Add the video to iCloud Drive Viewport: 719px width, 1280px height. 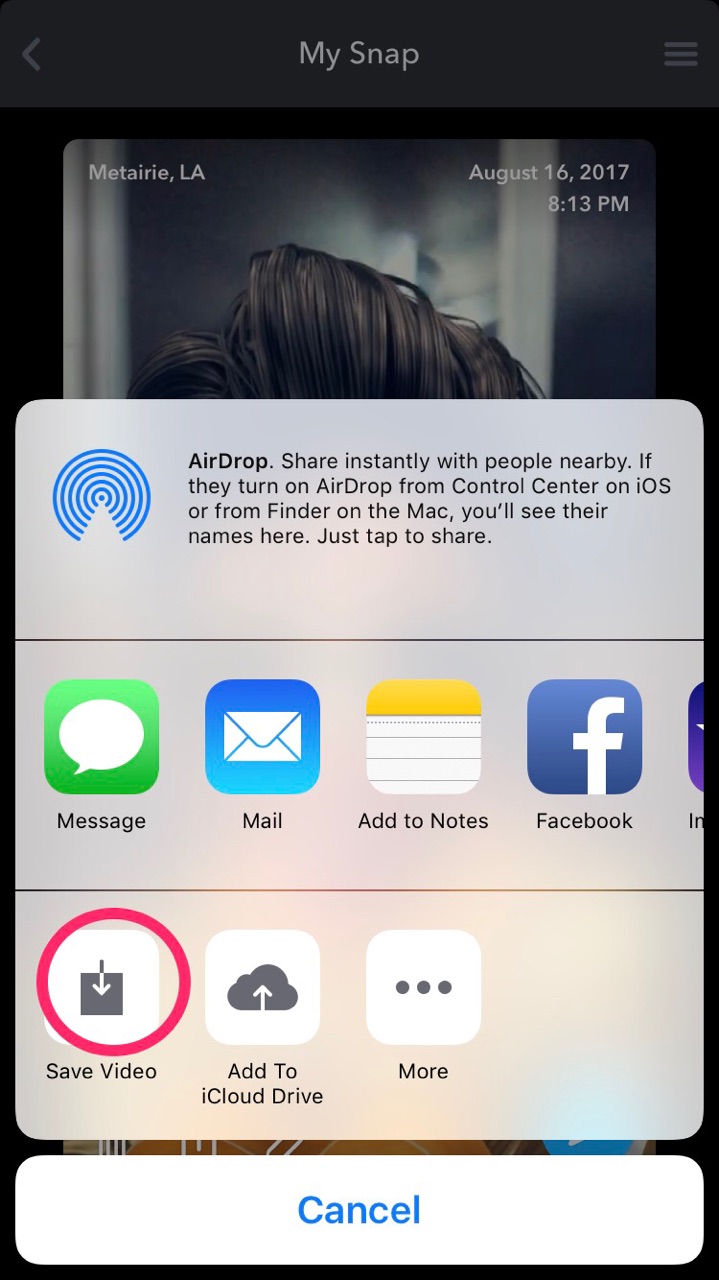tap(262, 988)
